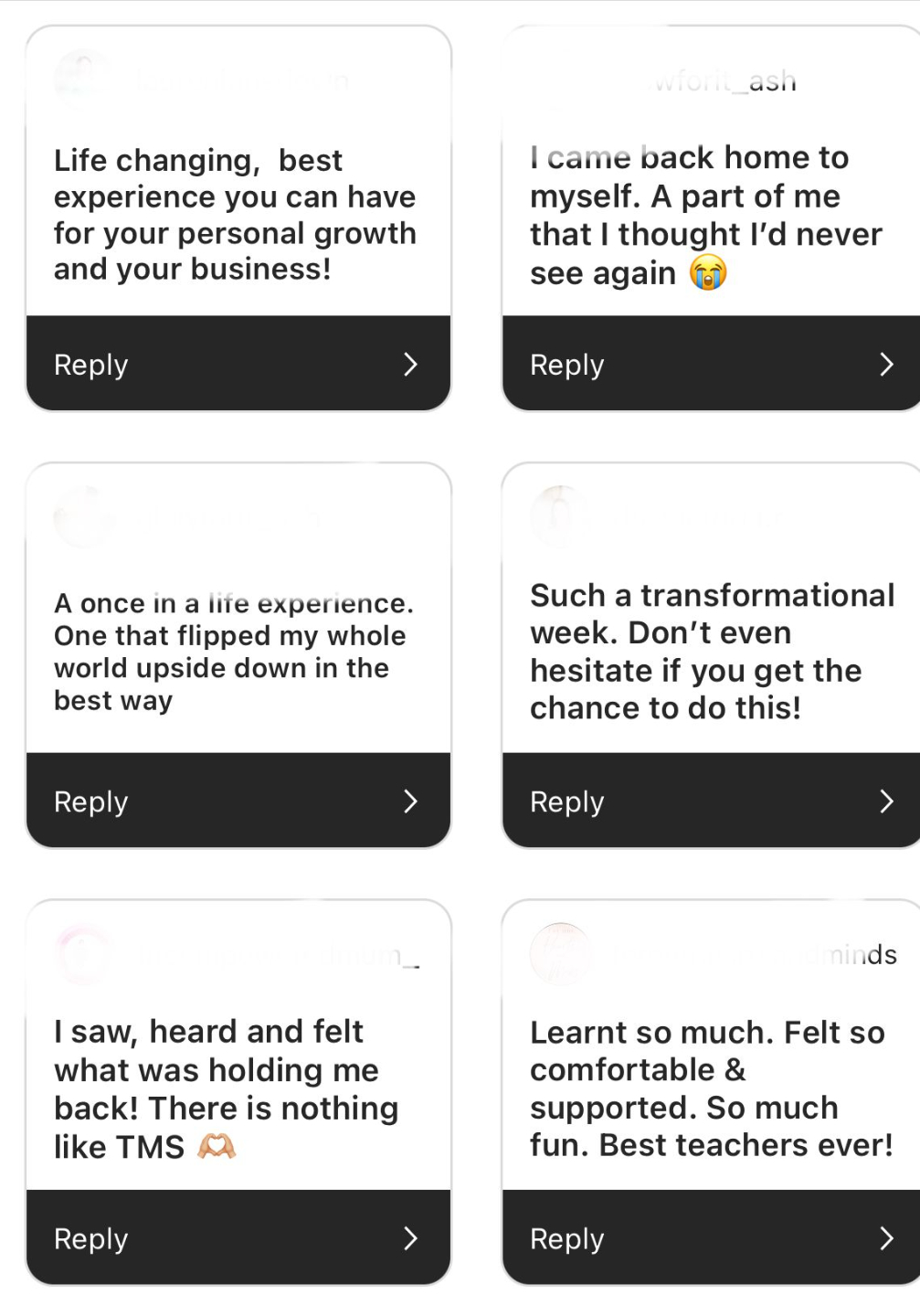Reply to the 'Such a transformational week' response
Image resolution: width=920 pixels, height=1316 pixels.
click(x=711, y=801)
